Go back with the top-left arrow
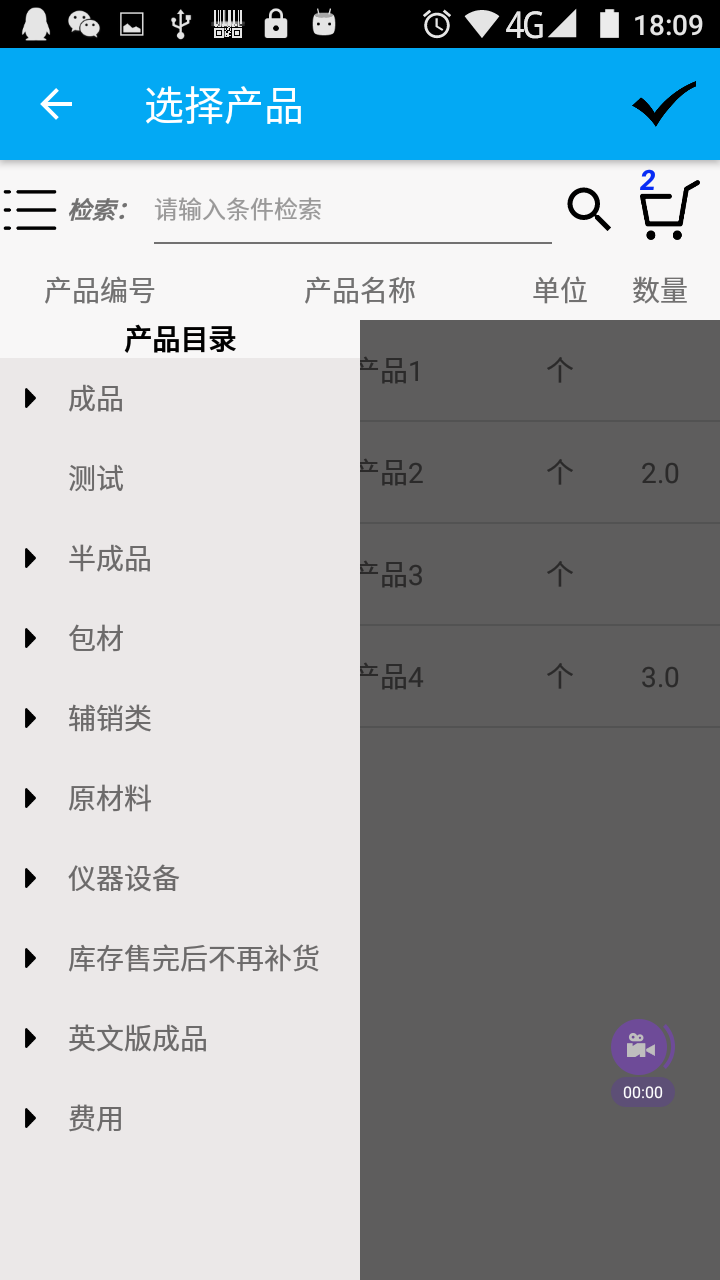The width and height of the screenshot is (720, 1280). pyautogui.click(x=56, y=104)
